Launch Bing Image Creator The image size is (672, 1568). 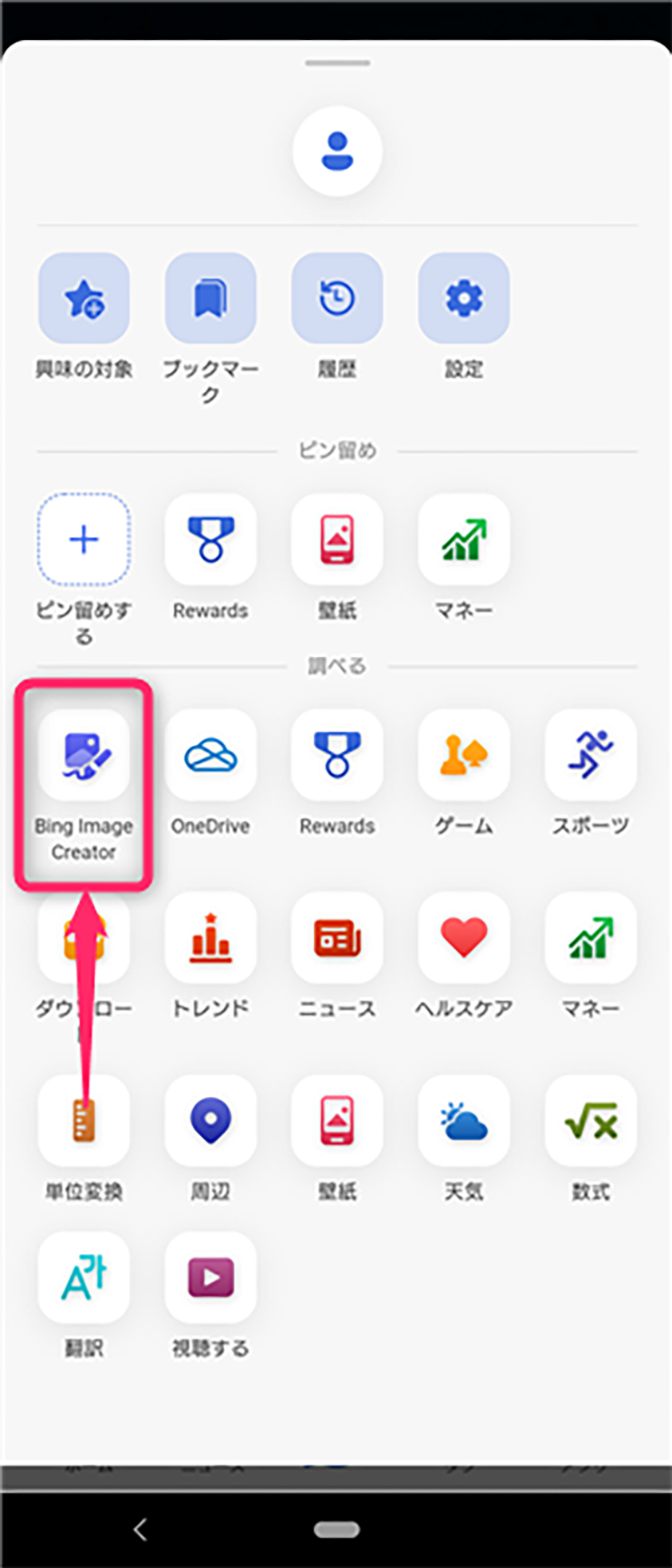(x=84, y=755)
